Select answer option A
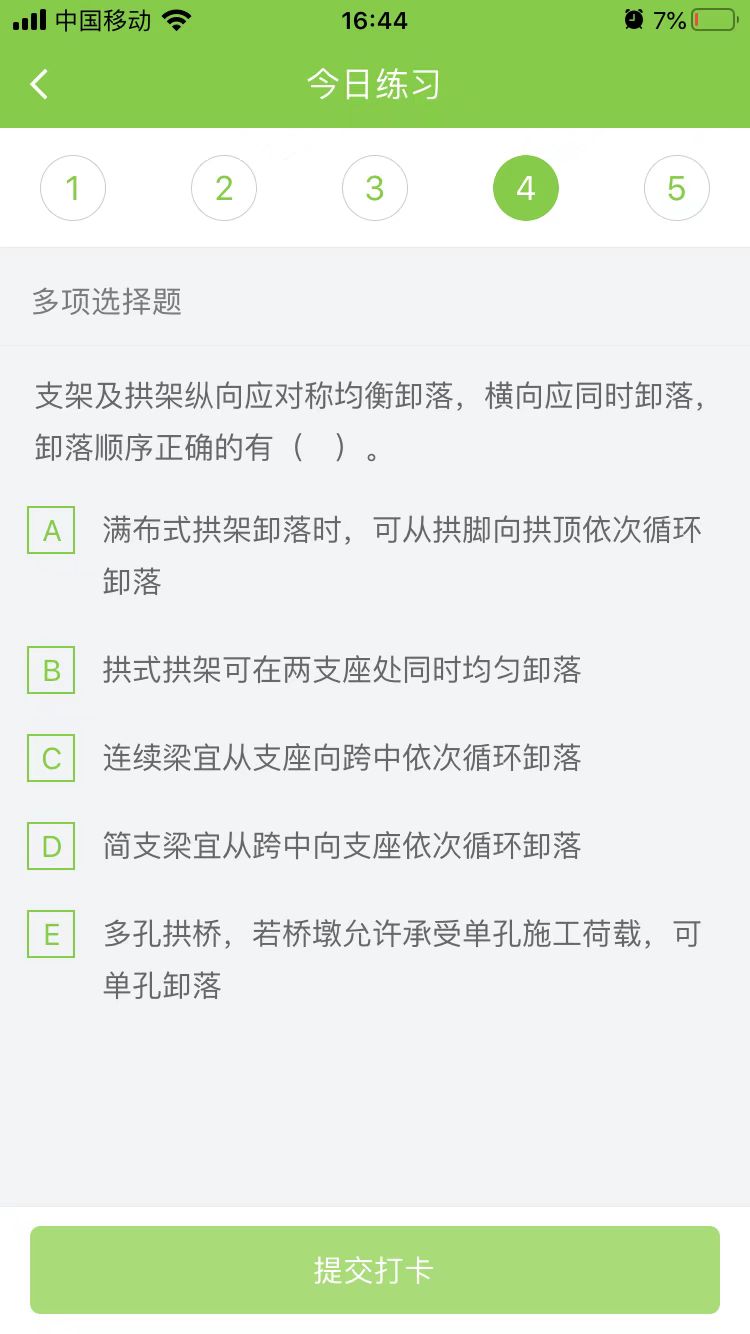Image resolution: width=750 pixels, height=1334 pixels. pyautogui.click(x=51, y=531)
